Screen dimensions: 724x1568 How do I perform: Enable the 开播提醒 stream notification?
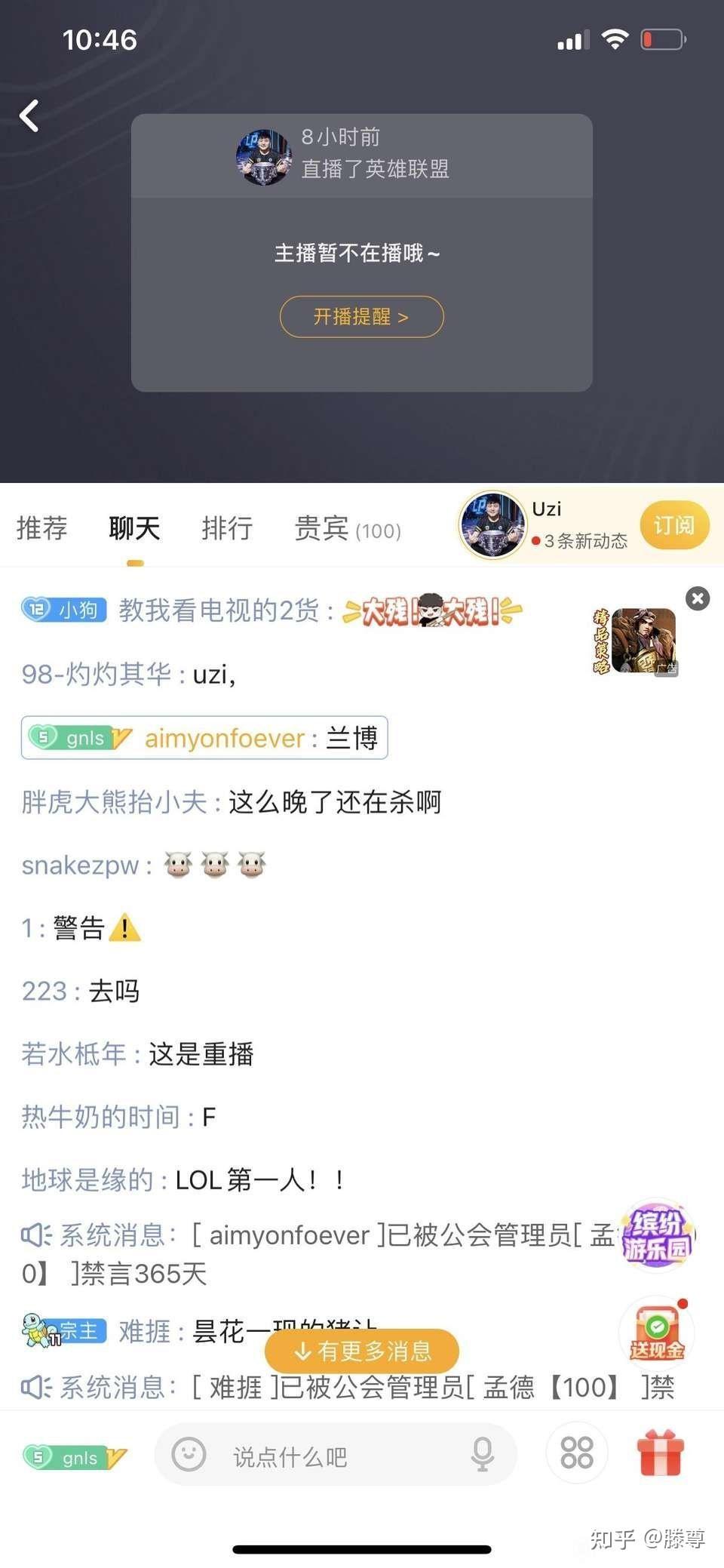[x=361, y=317]
